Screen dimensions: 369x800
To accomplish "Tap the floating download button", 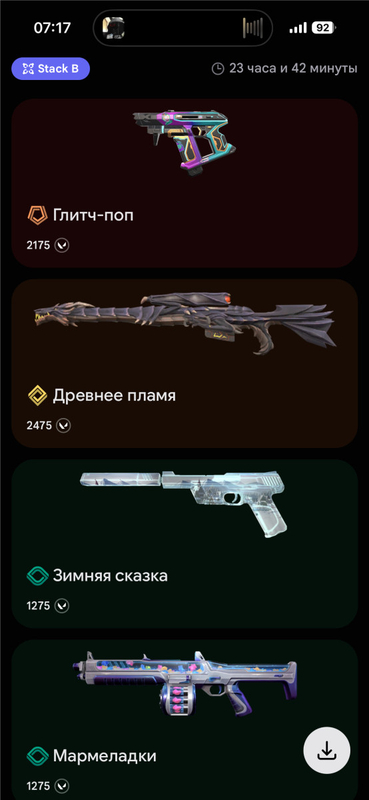I will (x=327, y=751).
